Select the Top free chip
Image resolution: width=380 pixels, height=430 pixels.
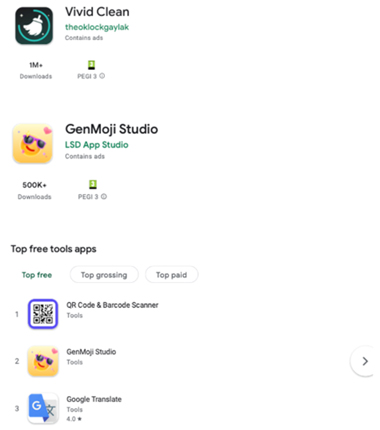tap(37, 275)
